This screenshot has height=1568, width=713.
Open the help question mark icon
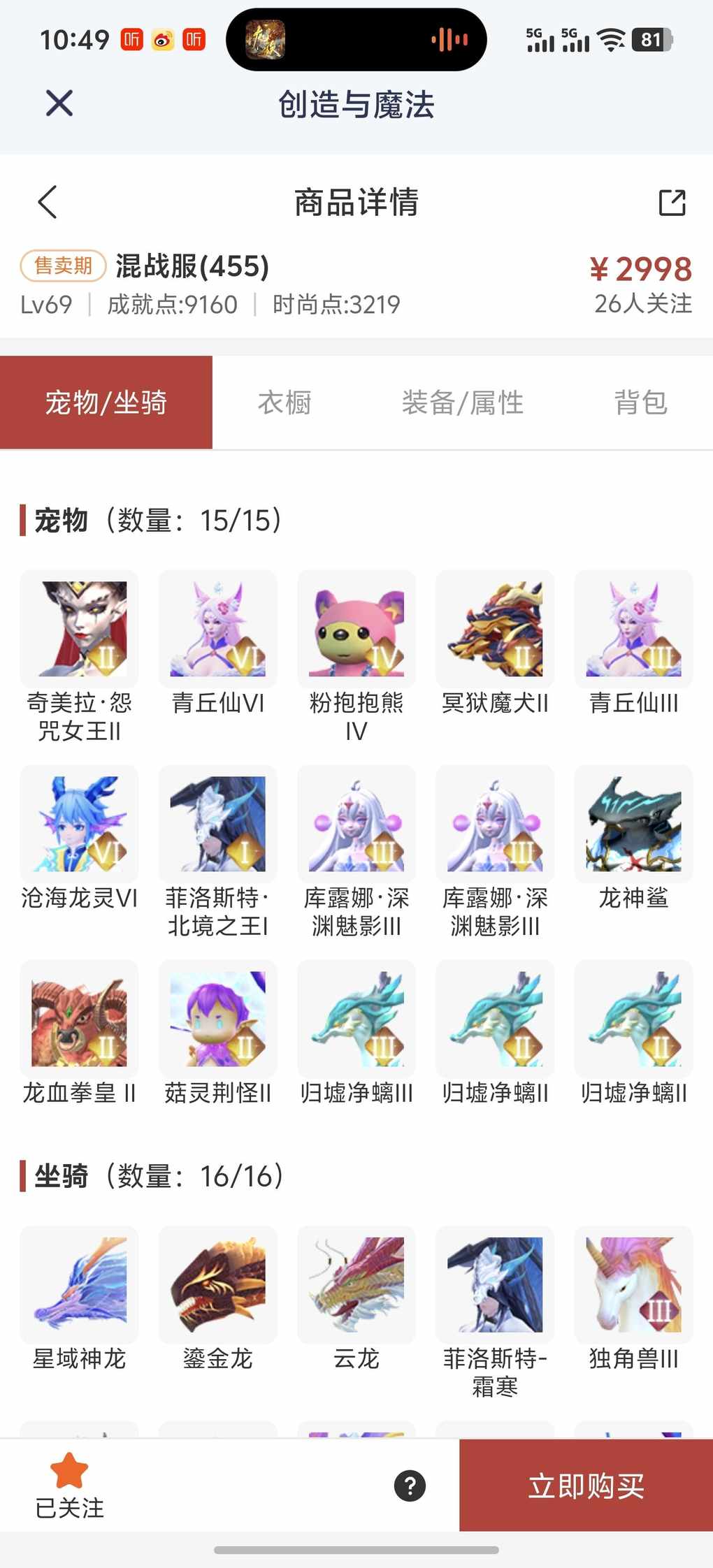click(x=410, y=1486)
